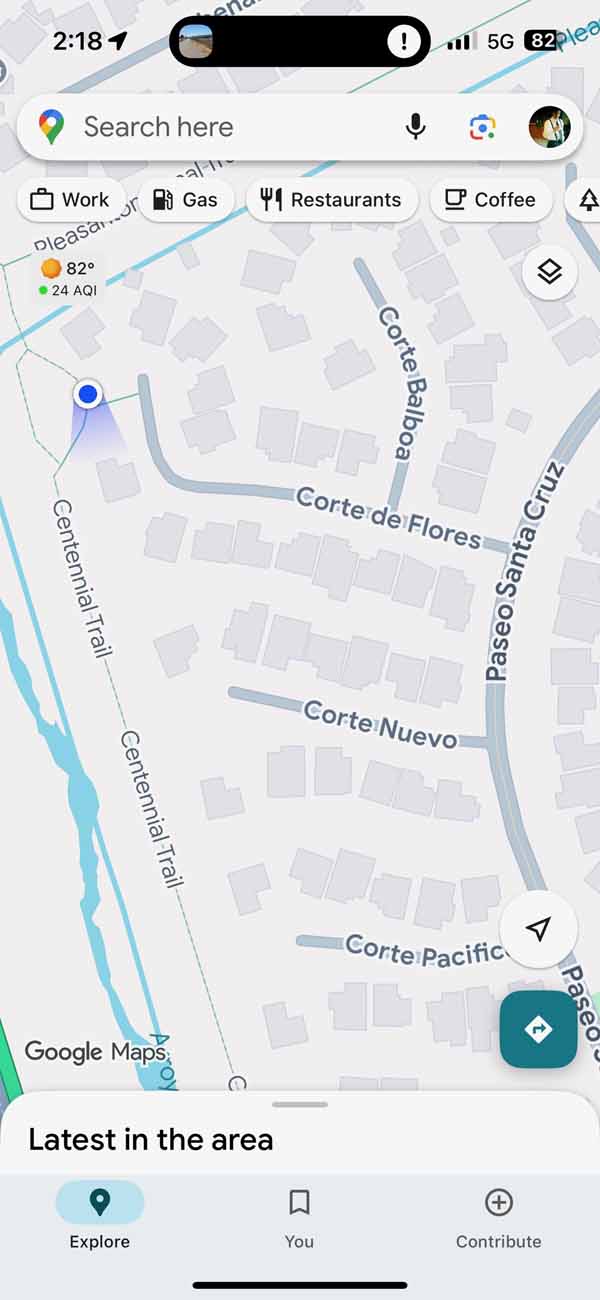This screenshot has height=1300, width=600.
Task: Tap the Dynamic Island navigation activity
Action: click(300, 42)
